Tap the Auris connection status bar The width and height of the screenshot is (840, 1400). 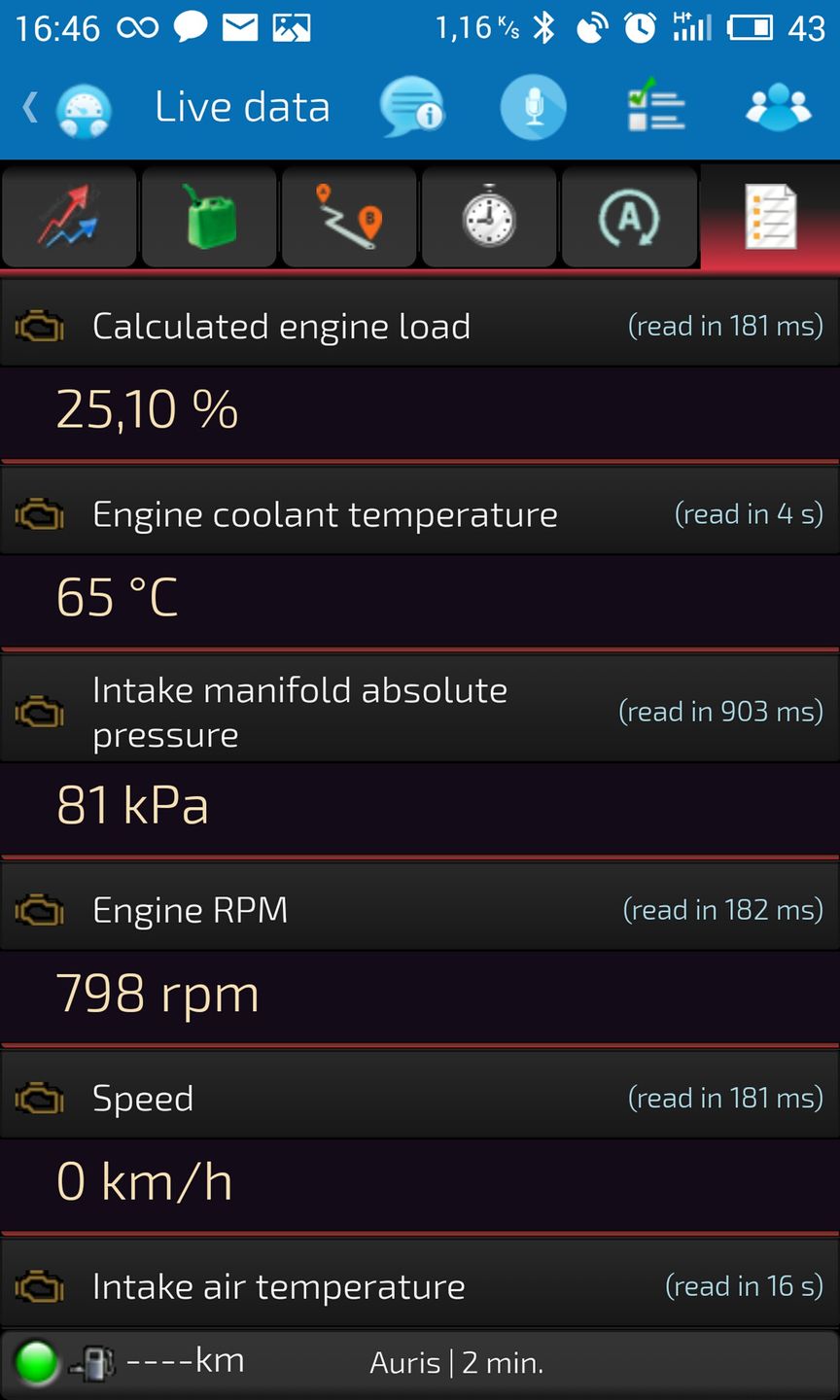pos(420,1363)
